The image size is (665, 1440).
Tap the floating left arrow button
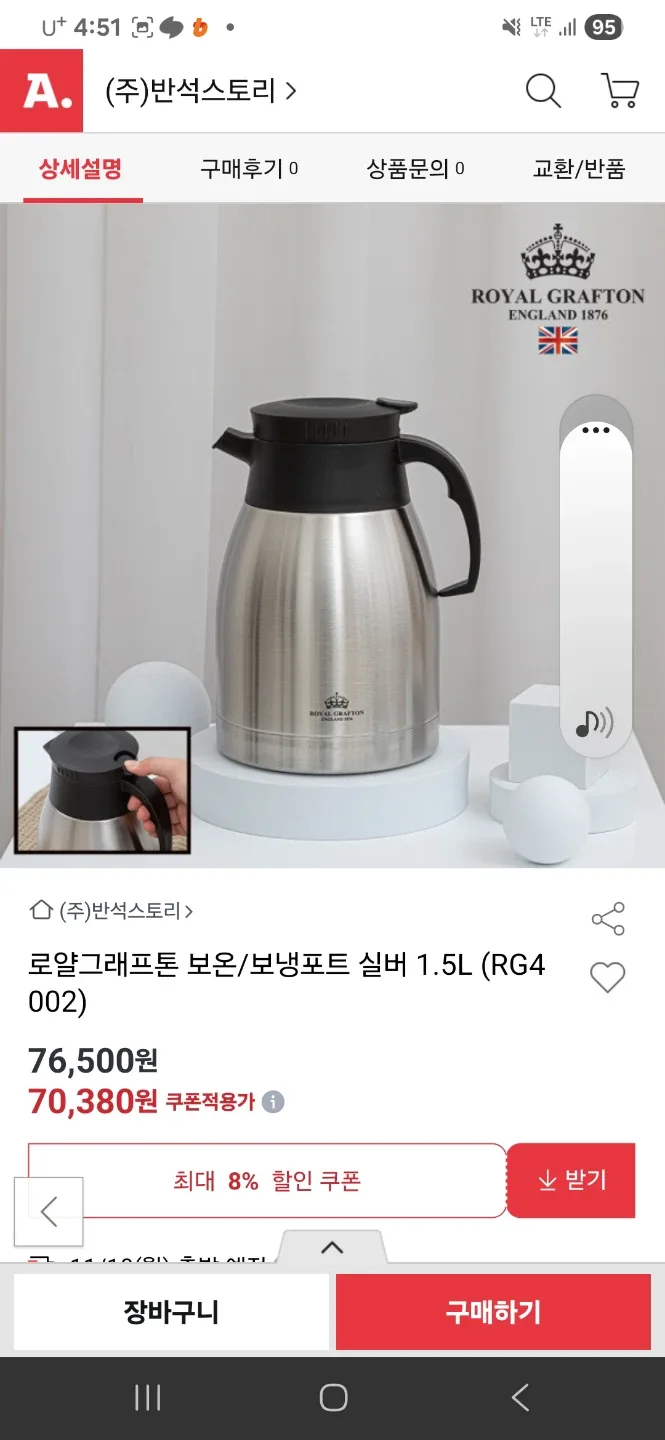coord(48,1211)
